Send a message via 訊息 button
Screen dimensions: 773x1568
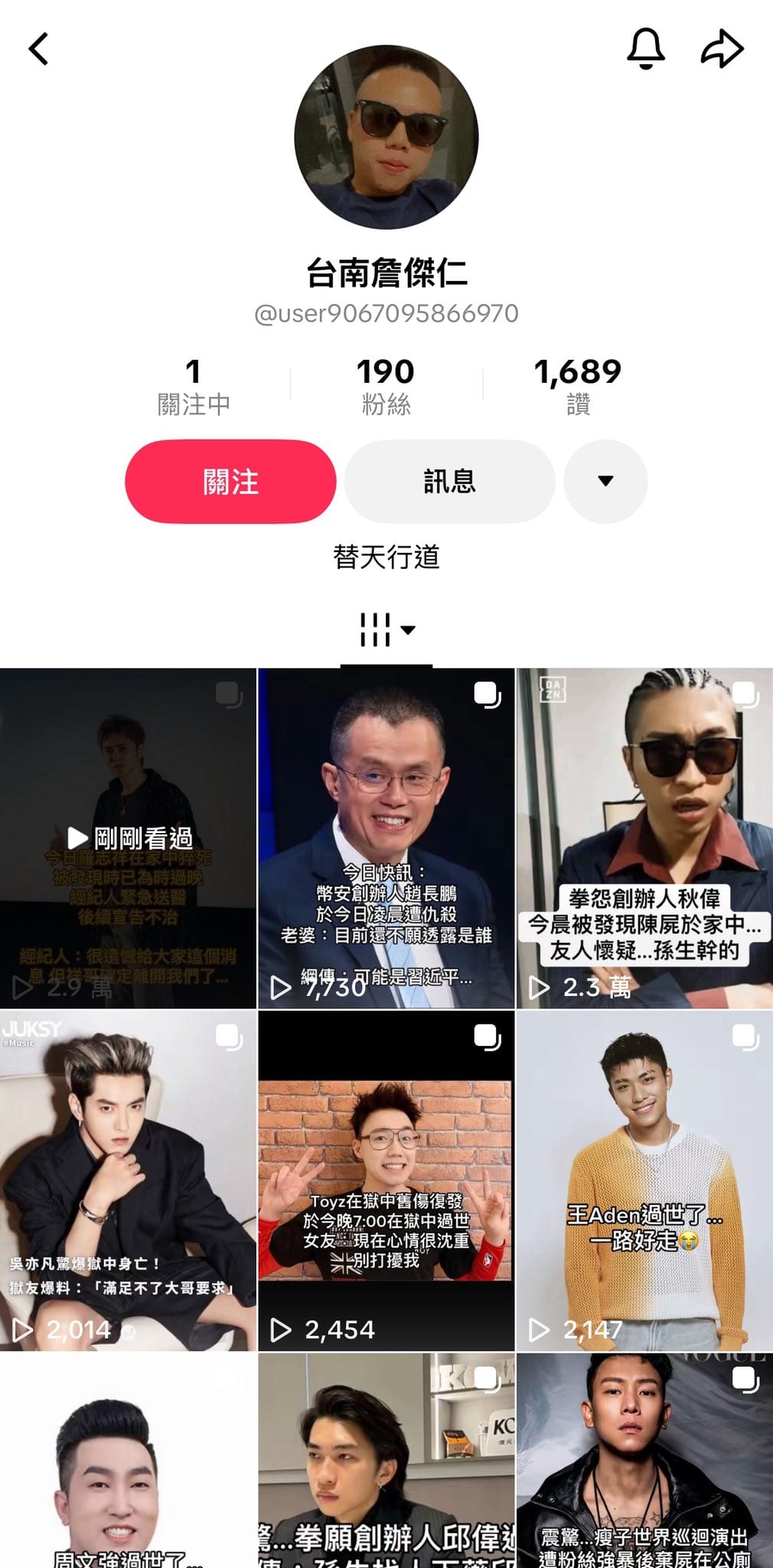tap(449, 482)
